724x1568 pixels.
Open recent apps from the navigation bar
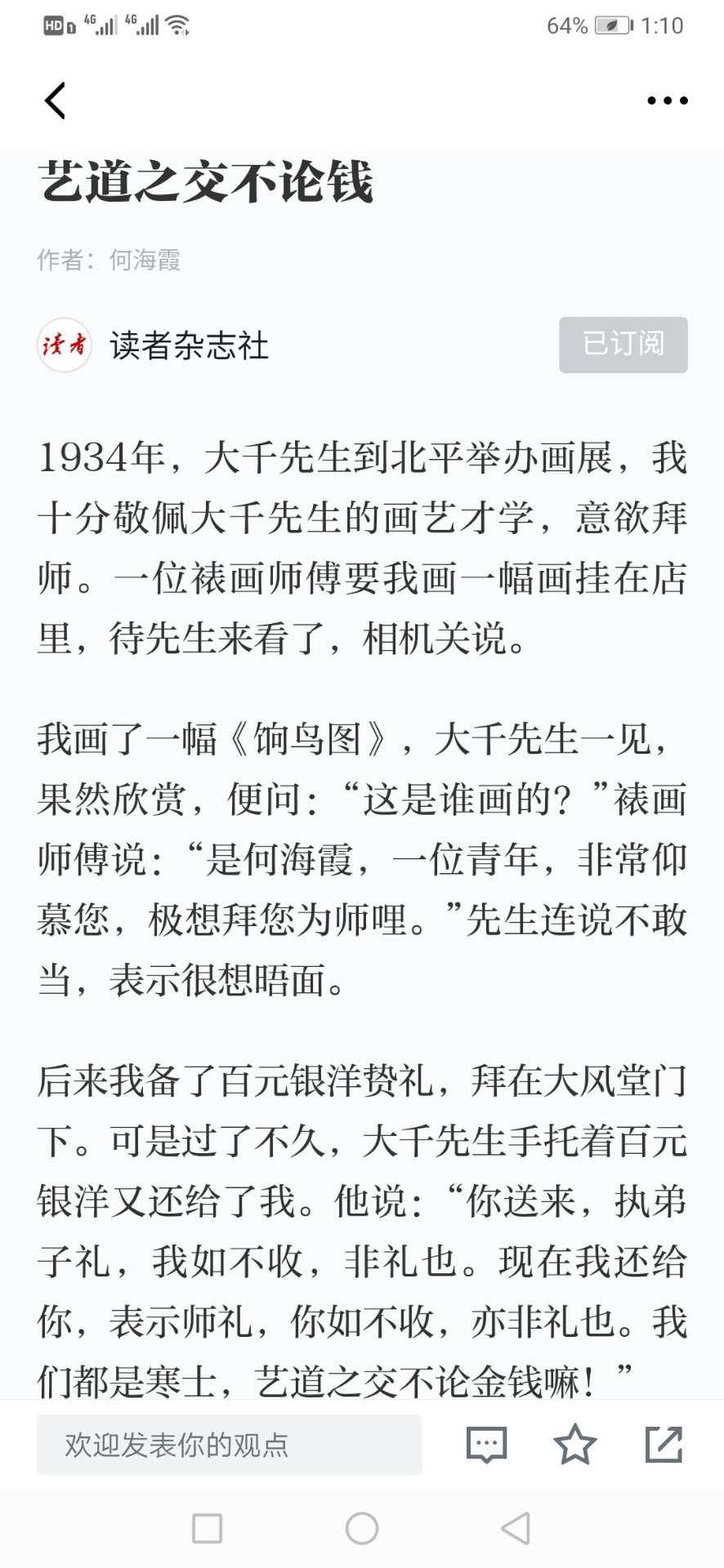click(x=207, y=1528)
